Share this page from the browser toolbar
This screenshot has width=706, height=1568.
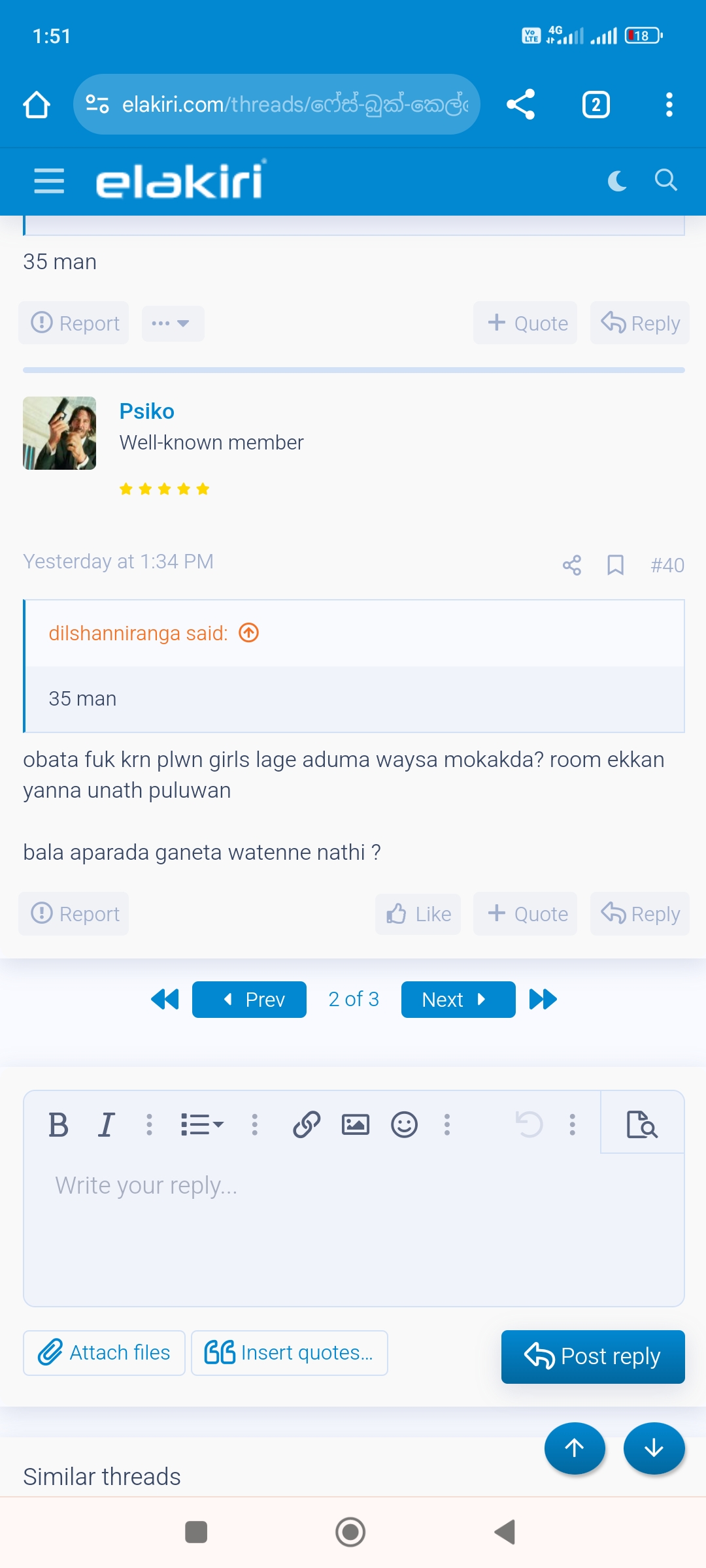(x=521, y=105)
